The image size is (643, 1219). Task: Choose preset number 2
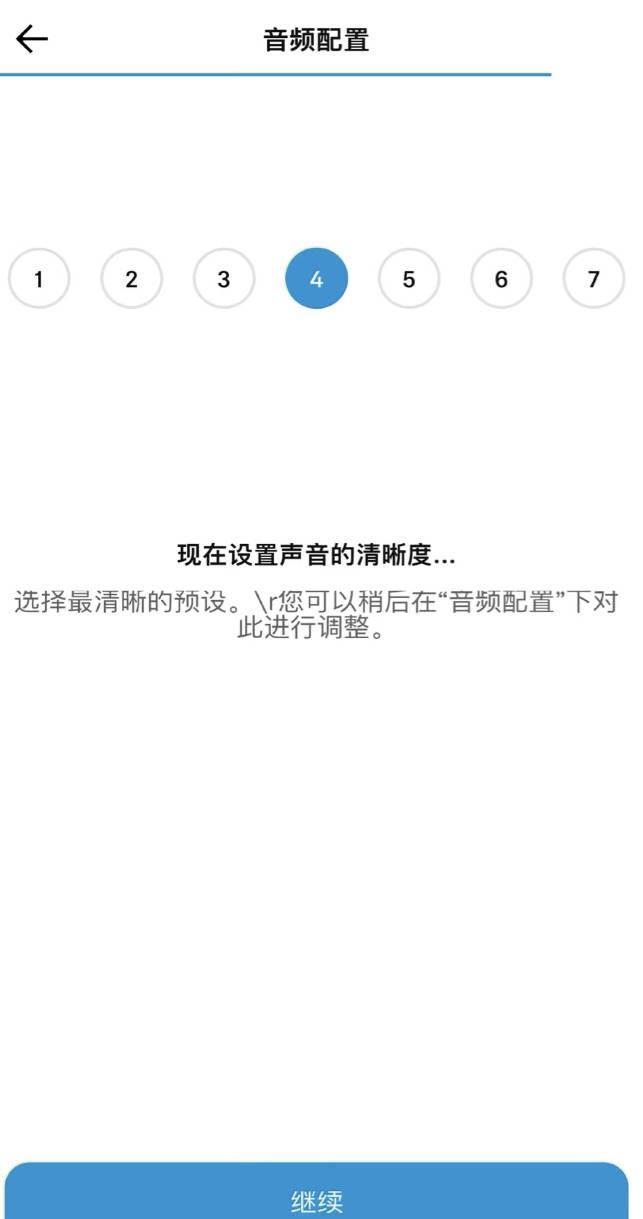coord(131,279)
